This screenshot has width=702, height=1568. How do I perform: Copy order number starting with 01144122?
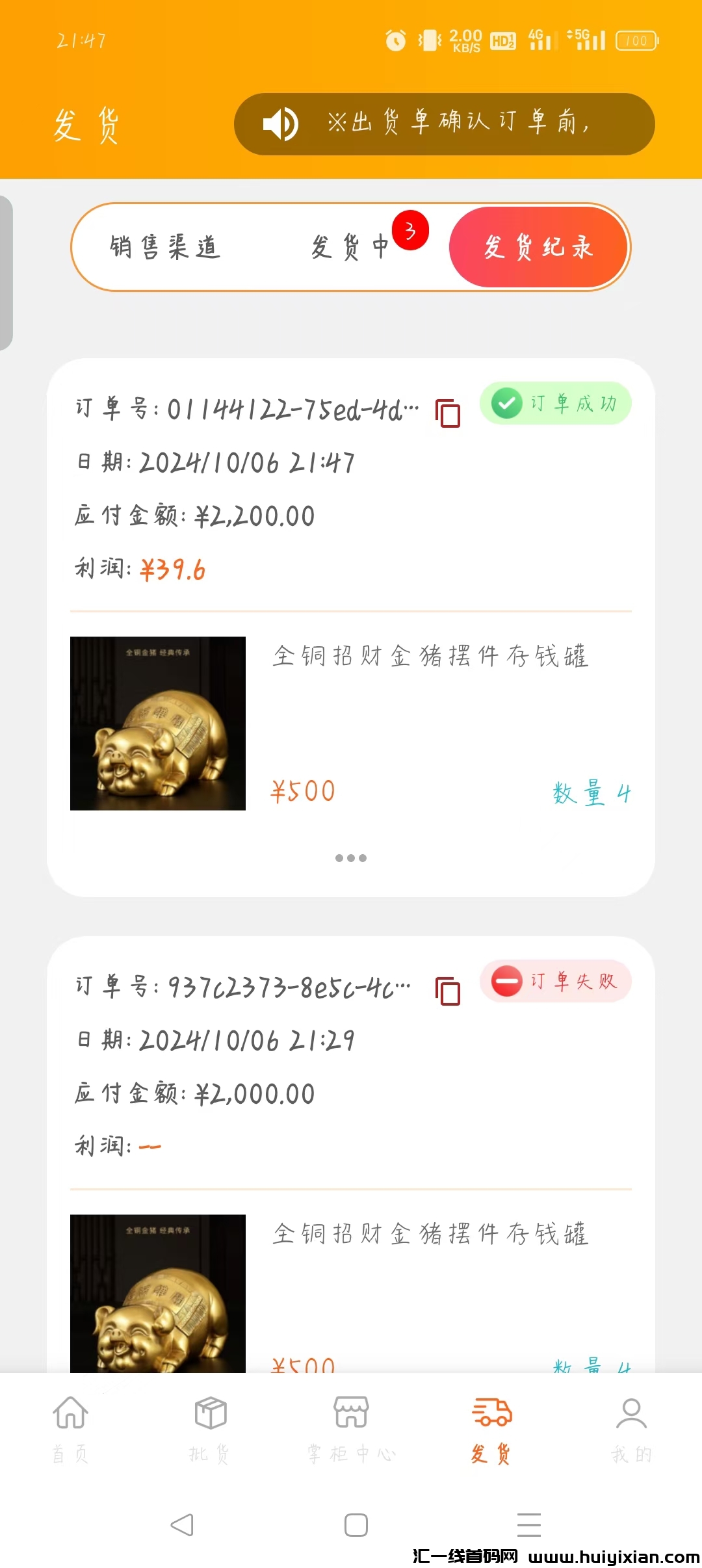448,413
